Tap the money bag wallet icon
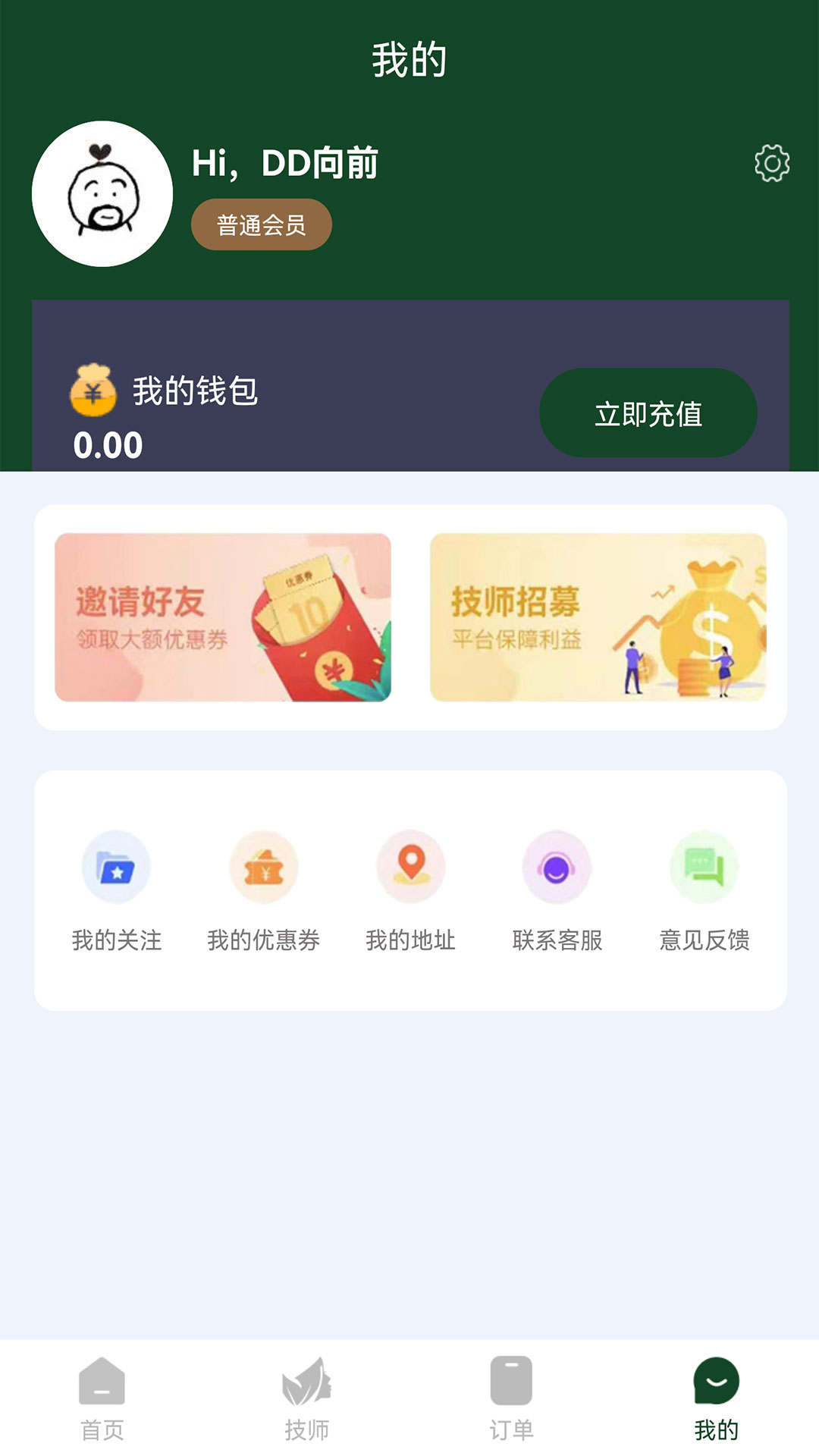 coord(93,391)
